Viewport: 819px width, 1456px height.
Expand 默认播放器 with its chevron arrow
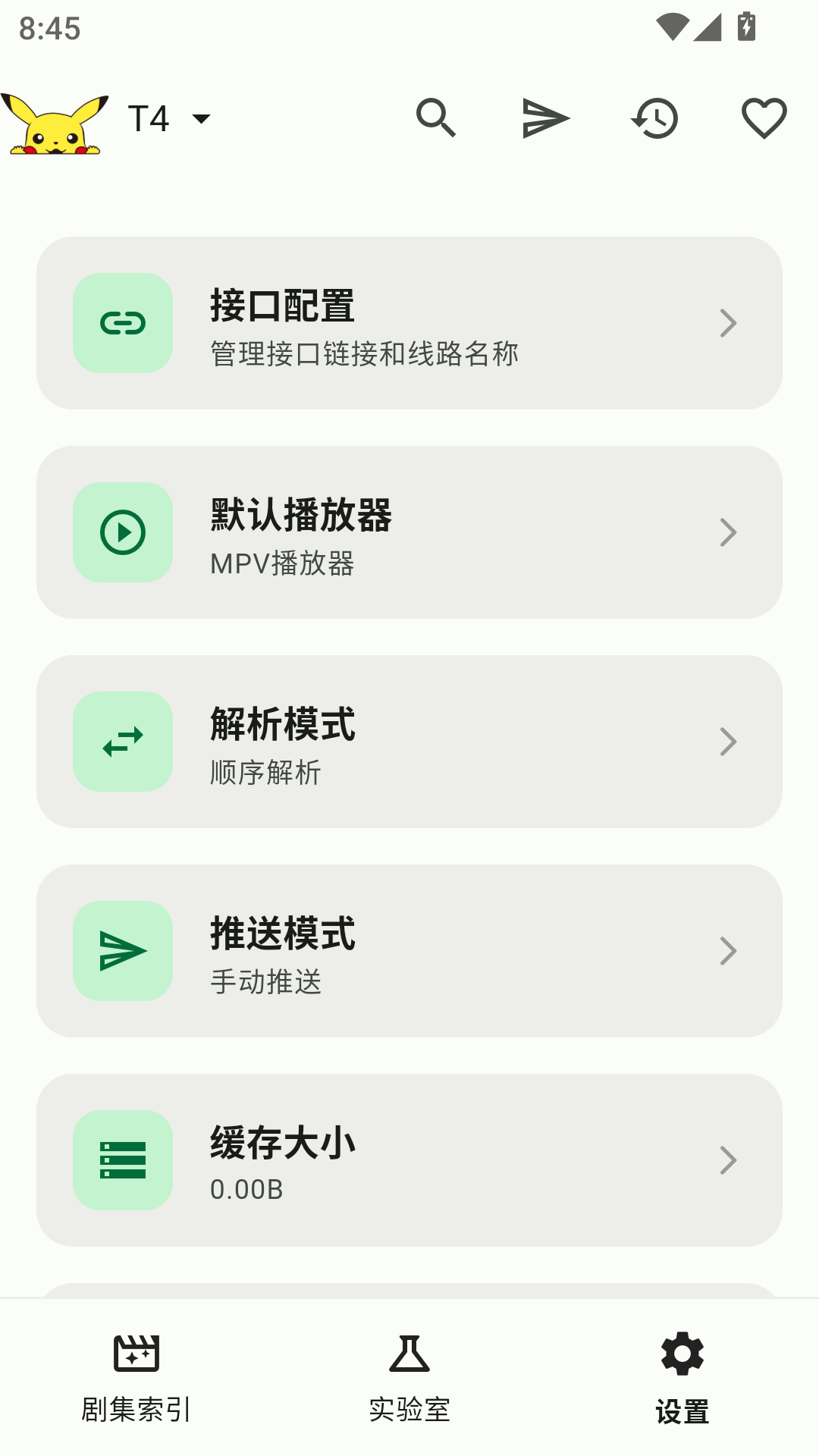point(727,532)
